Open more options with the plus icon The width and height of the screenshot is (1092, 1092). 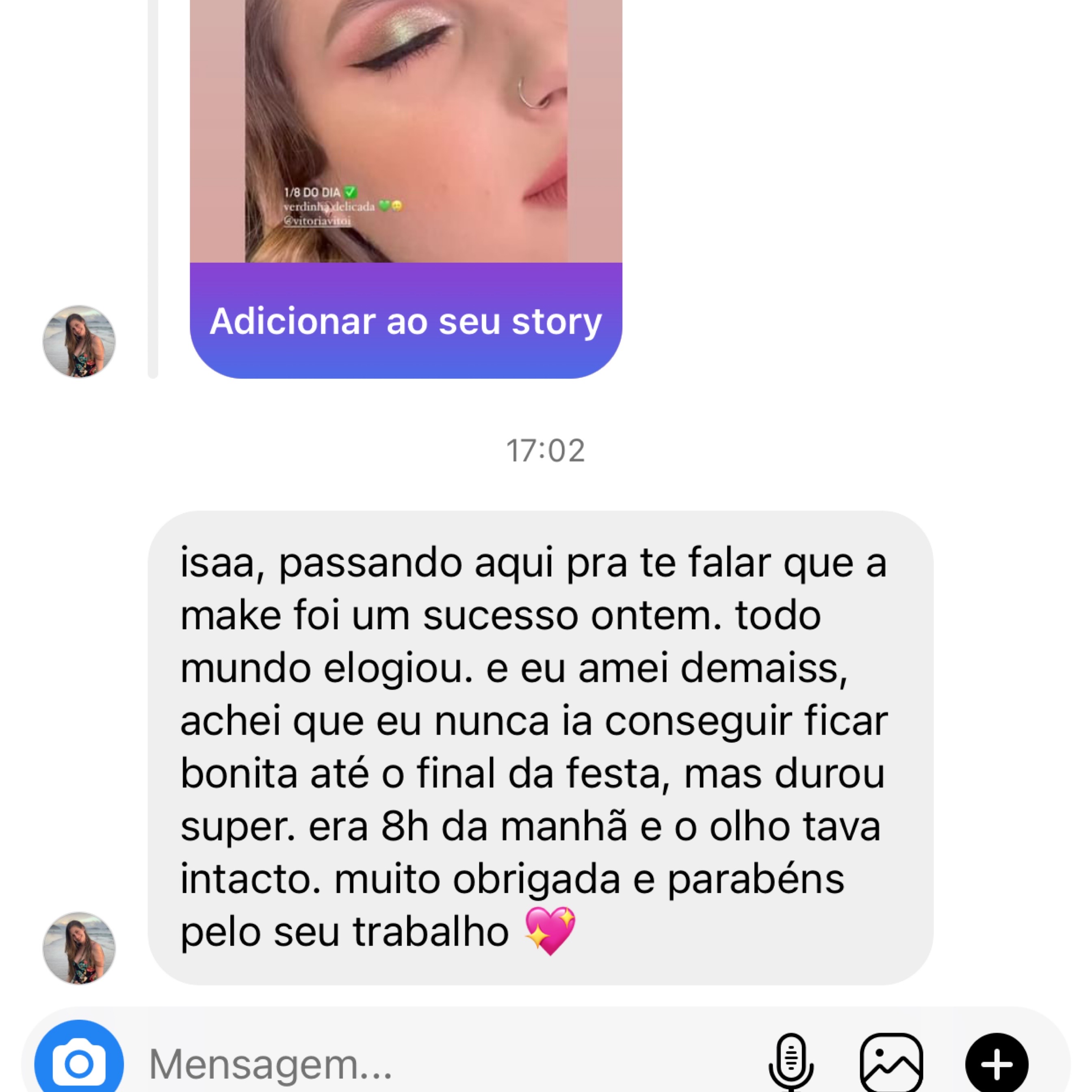tap(997, 1064)
